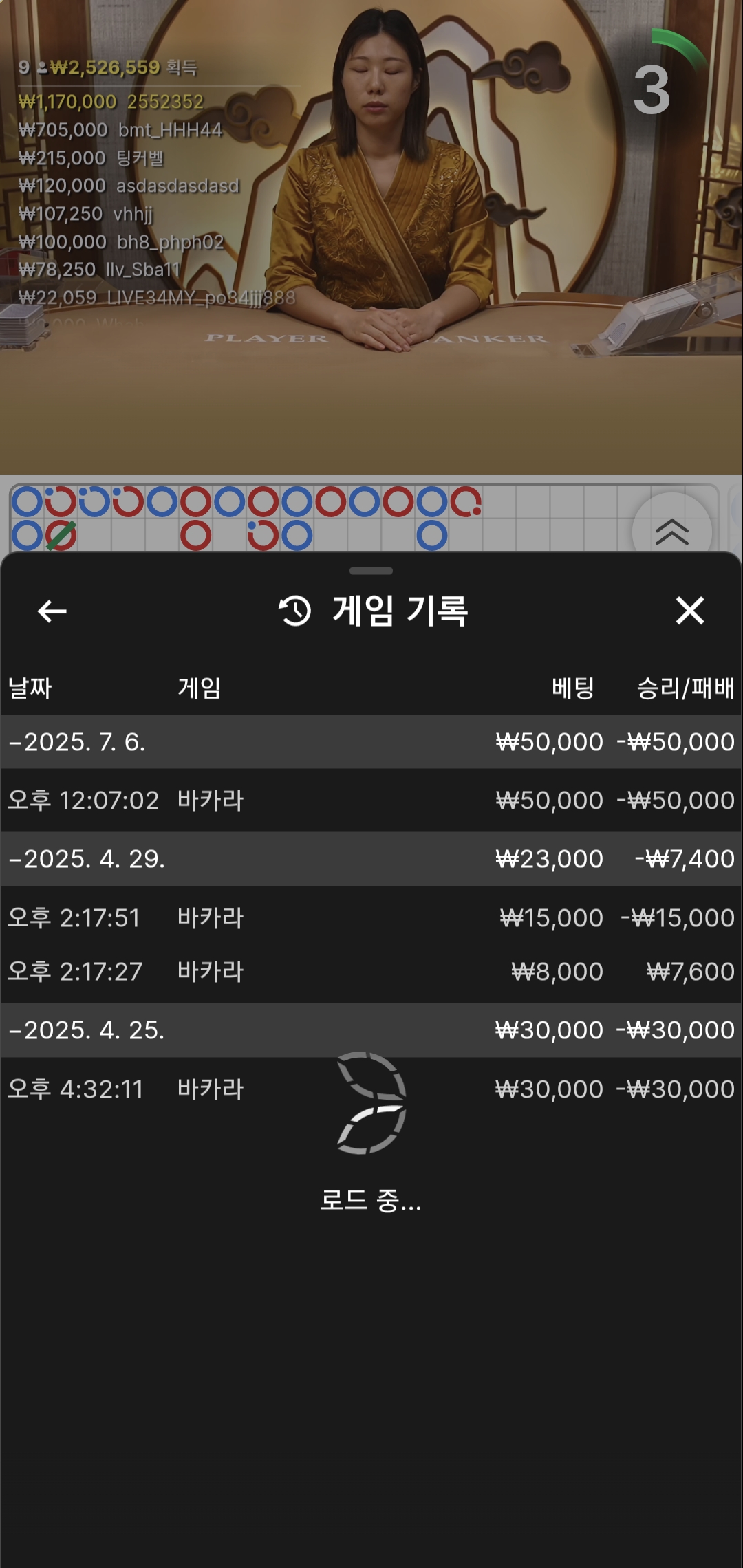Close the game history panel
Image resolution: width=743 pixels, height=1568 pixels.
click(690, 611)
